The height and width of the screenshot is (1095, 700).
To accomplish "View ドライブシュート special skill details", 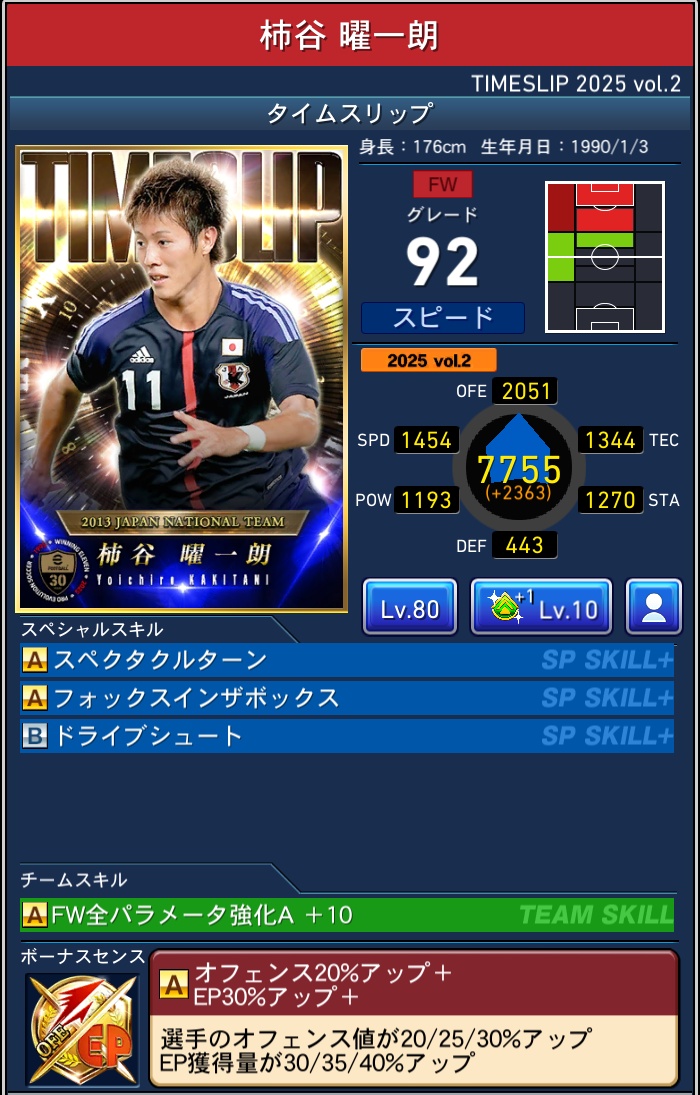I will pos(347,736).
